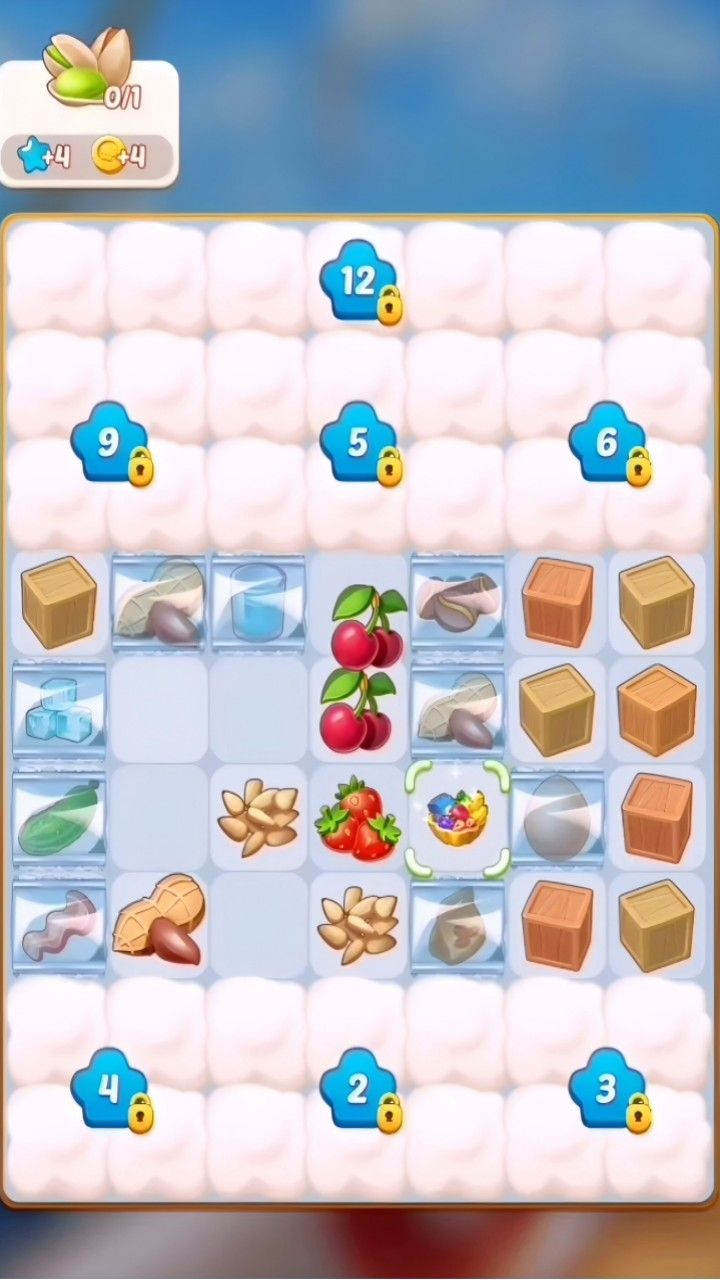Screen dimensions: 720x1280
Task: Tap the locked cloud area numbered 12
Action: (x=358, y=282)
